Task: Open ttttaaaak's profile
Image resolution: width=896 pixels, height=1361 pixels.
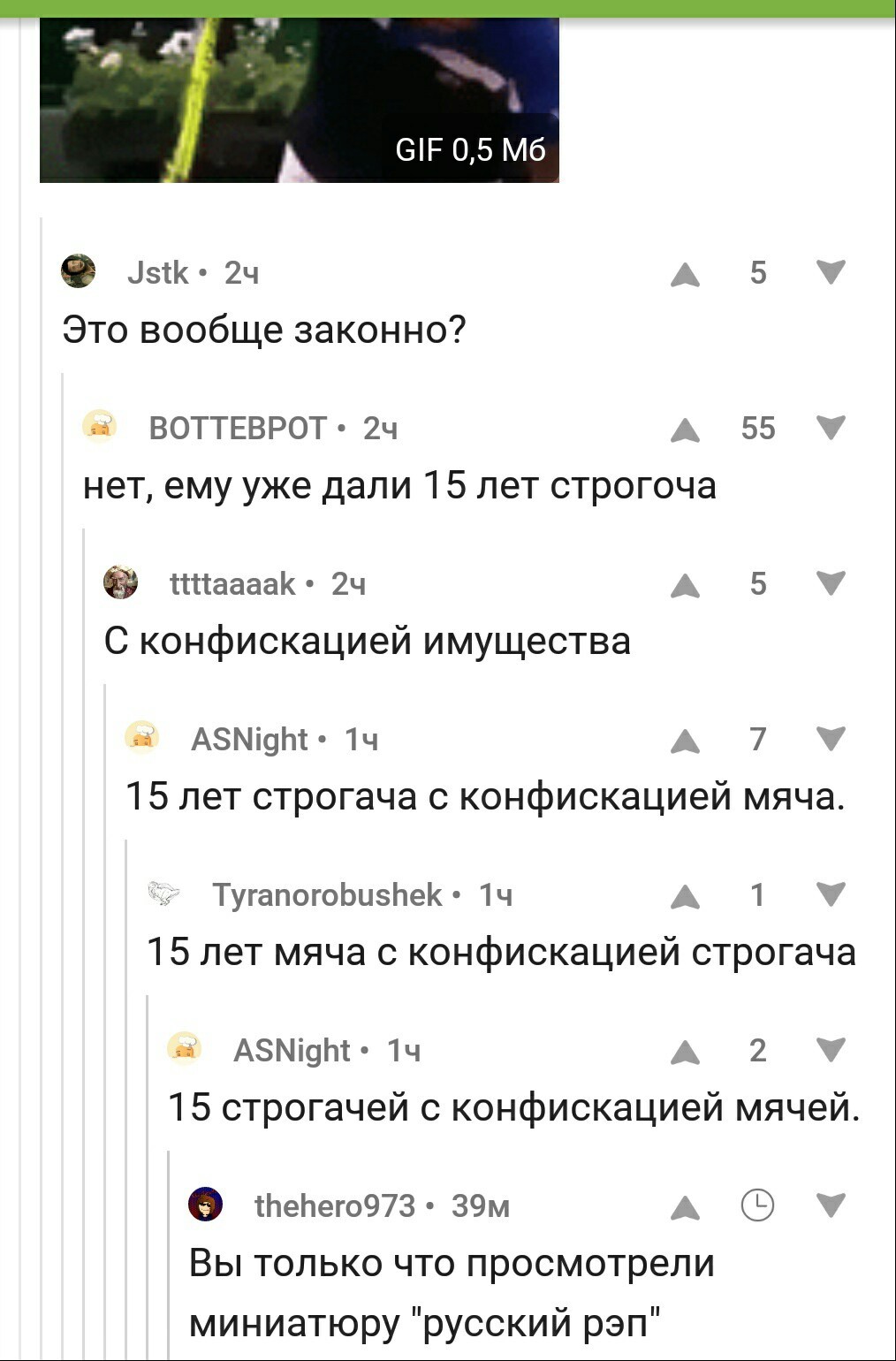Action: 232,583
